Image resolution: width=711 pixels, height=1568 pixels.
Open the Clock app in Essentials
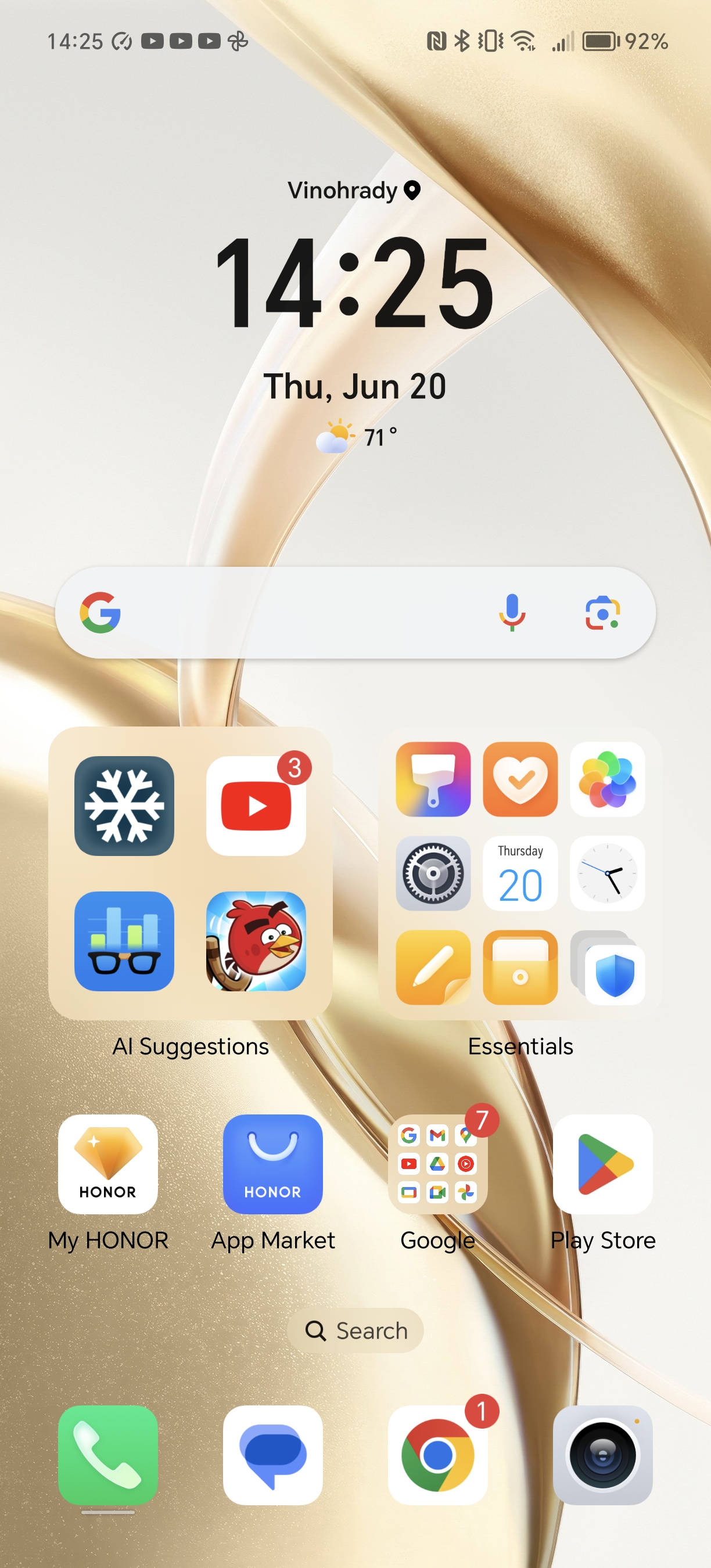pyautogui.click(x=607, y=873)
